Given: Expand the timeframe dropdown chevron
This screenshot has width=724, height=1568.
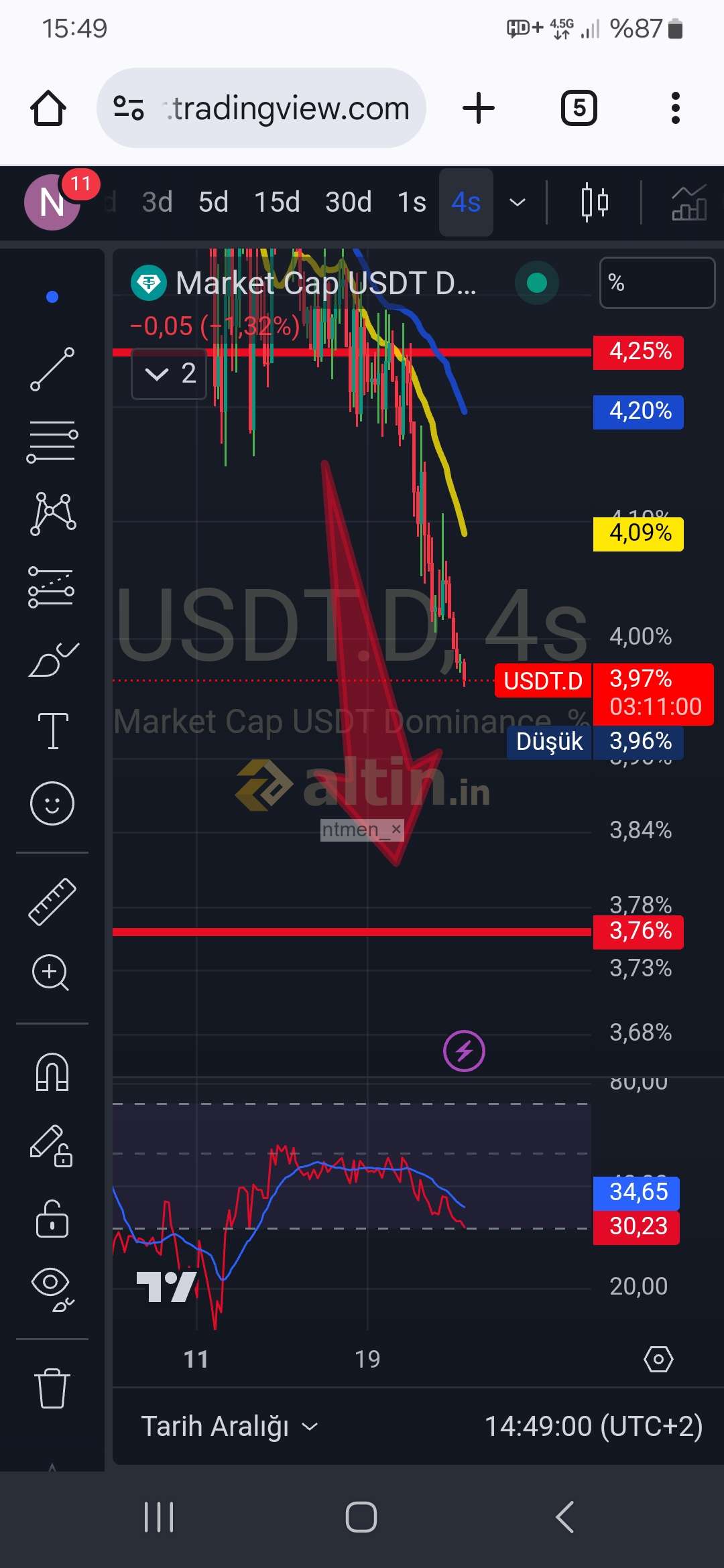Looking at the screenshot, I should (518, 202).
